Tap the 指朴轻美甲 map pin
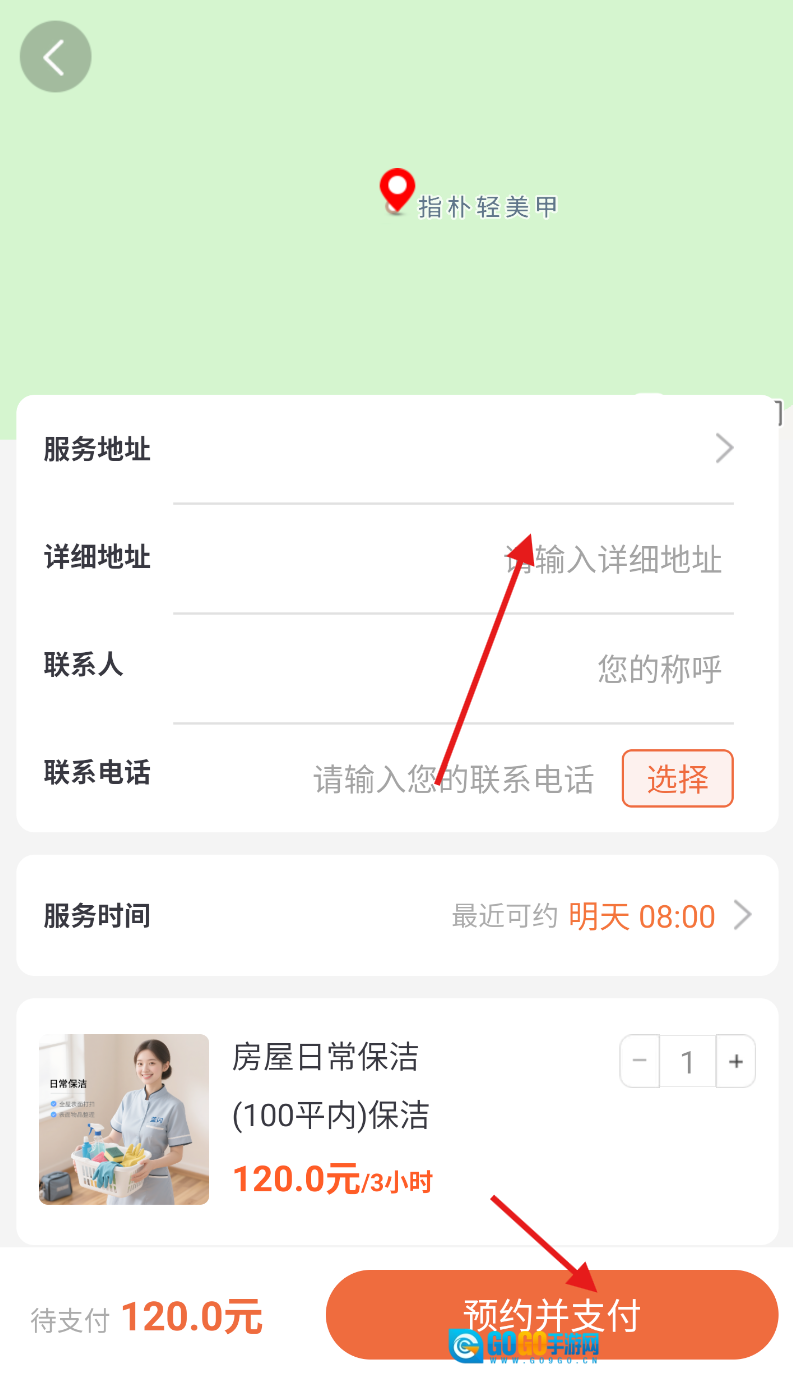This screenshot has height=1374, width=793. [397, 189]
